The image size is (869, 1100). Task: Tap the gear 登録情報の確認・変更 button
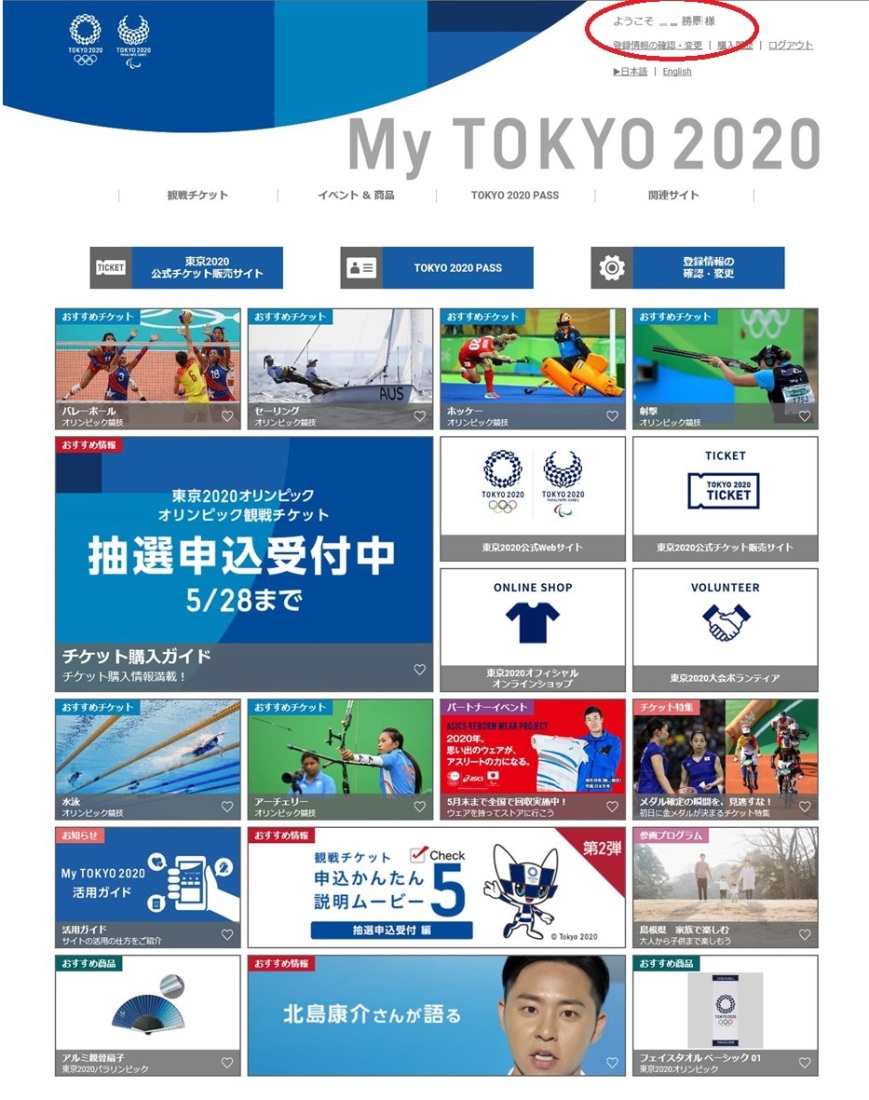click(x=687, y=268)
